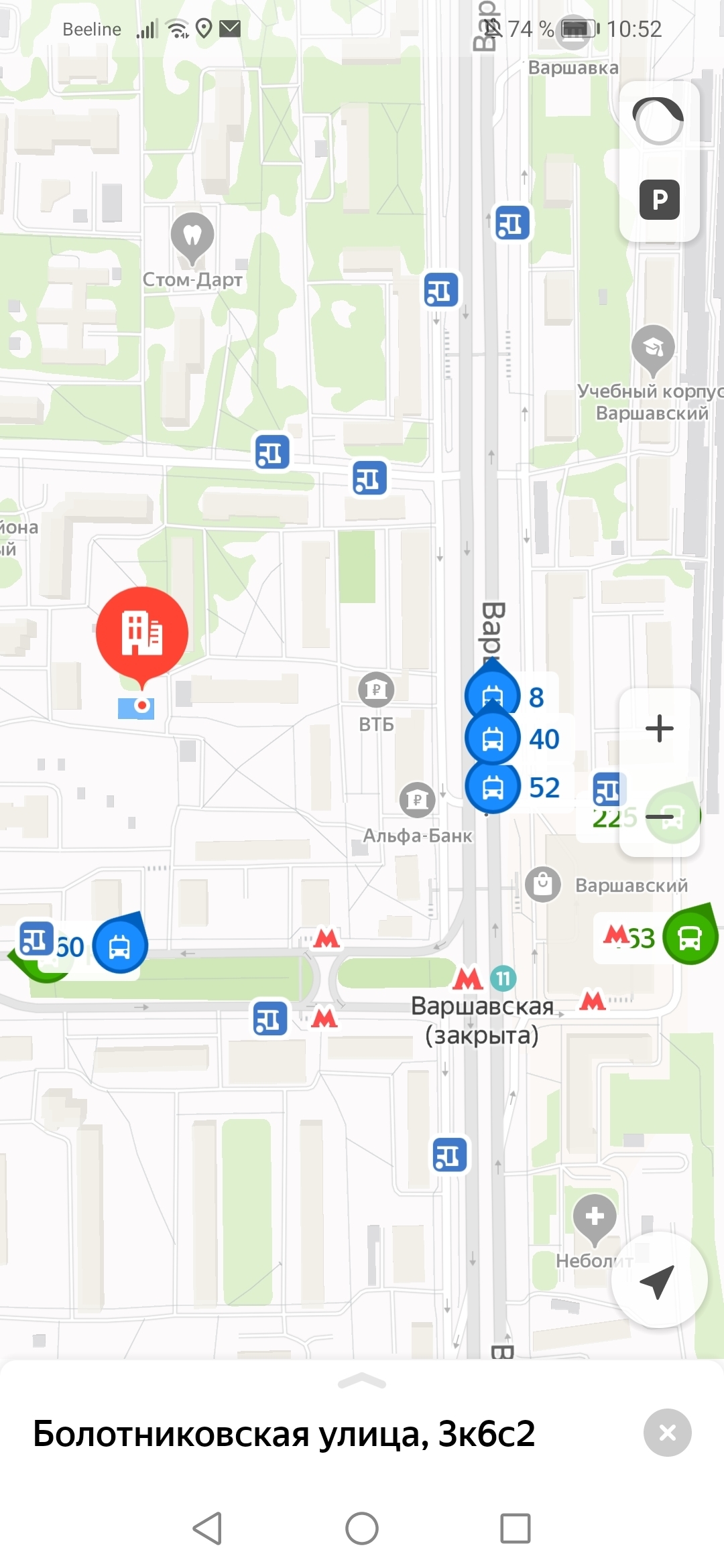Select trolleybus 8 marker
The width and height of the screenshot is (724, 1568).
(493, 697)
